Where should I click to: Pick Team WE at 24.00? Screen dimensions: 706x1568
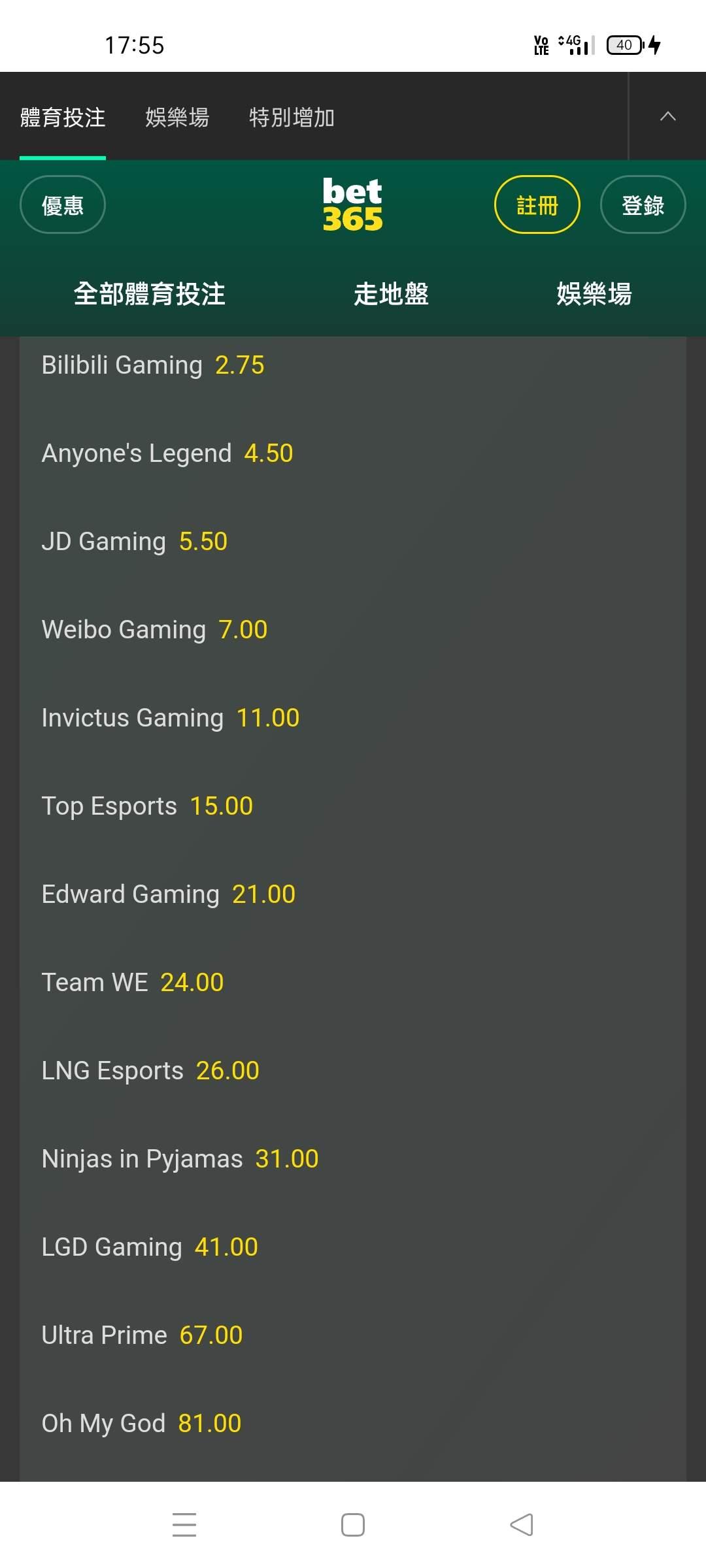133,983
